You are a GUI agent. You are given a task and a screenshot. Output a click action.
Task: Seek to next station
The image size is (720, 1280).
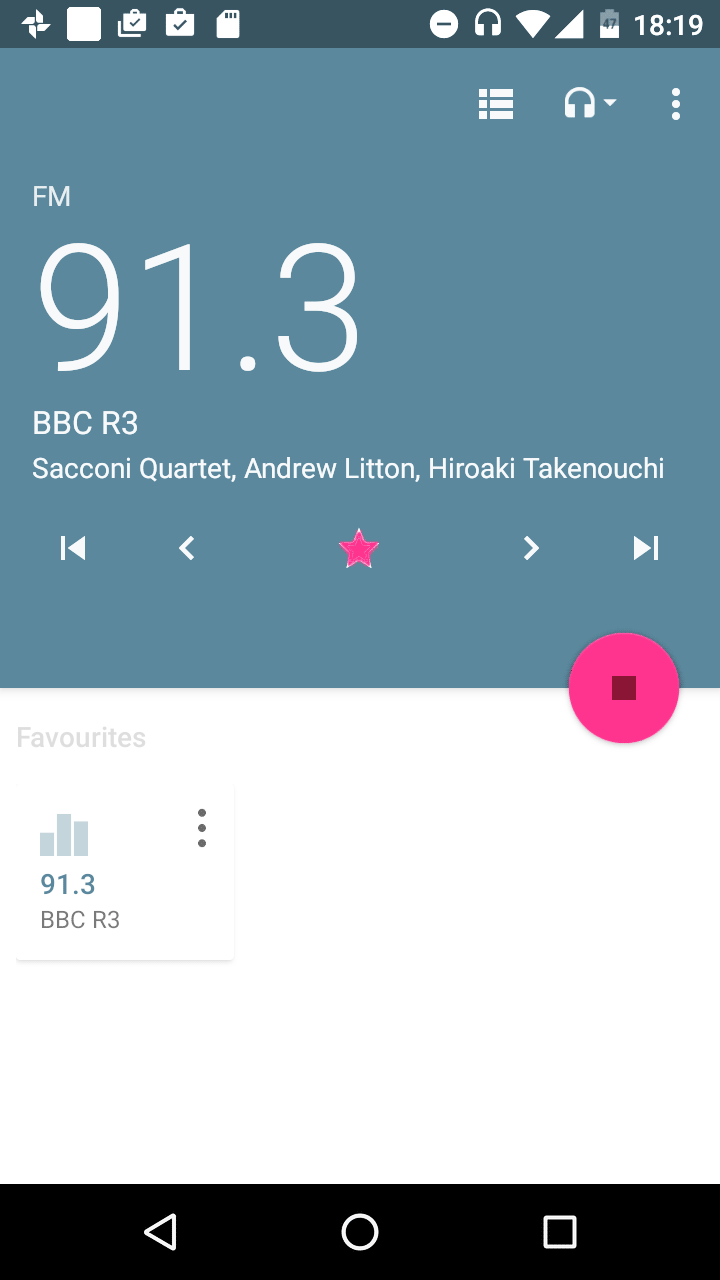[x=646, y=548]
